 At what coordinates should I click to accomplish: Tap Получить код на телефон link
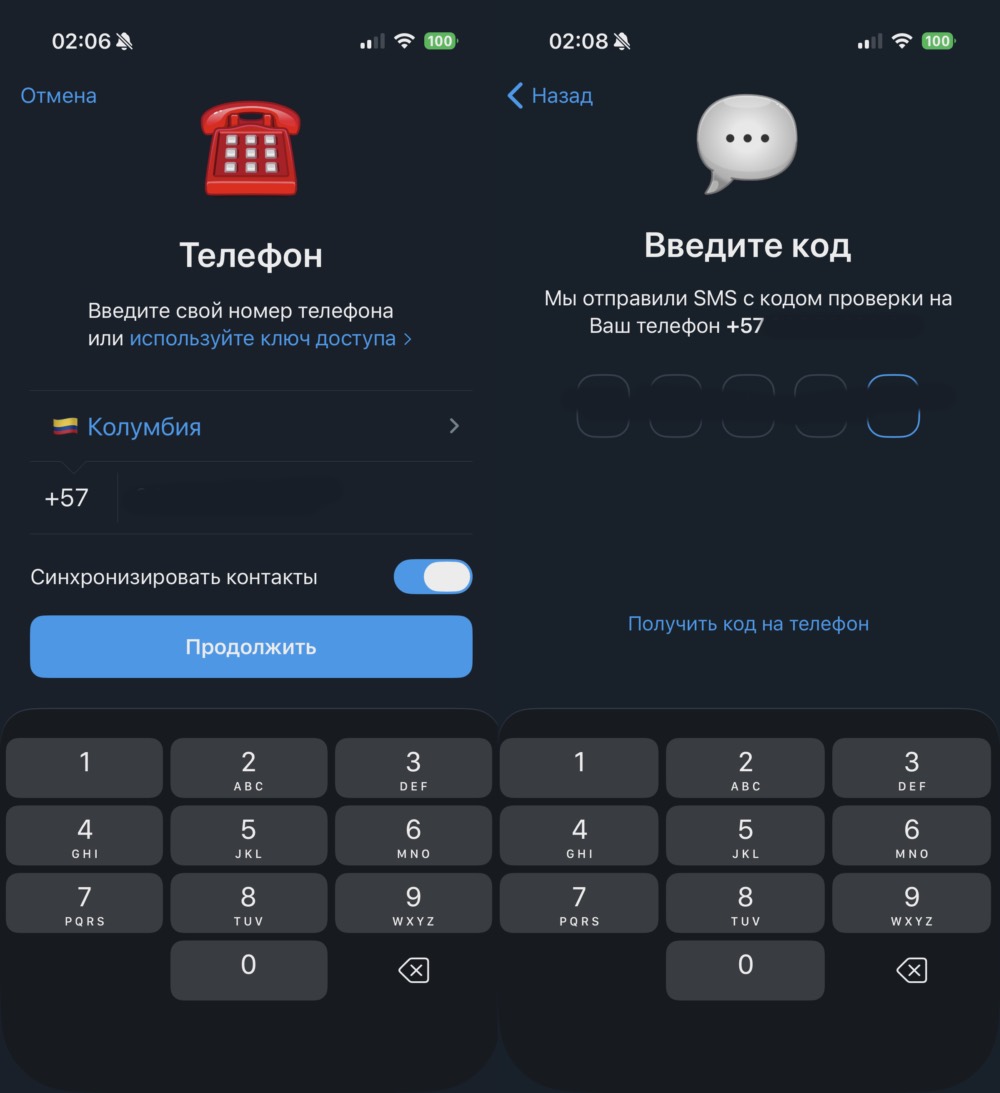748,624
